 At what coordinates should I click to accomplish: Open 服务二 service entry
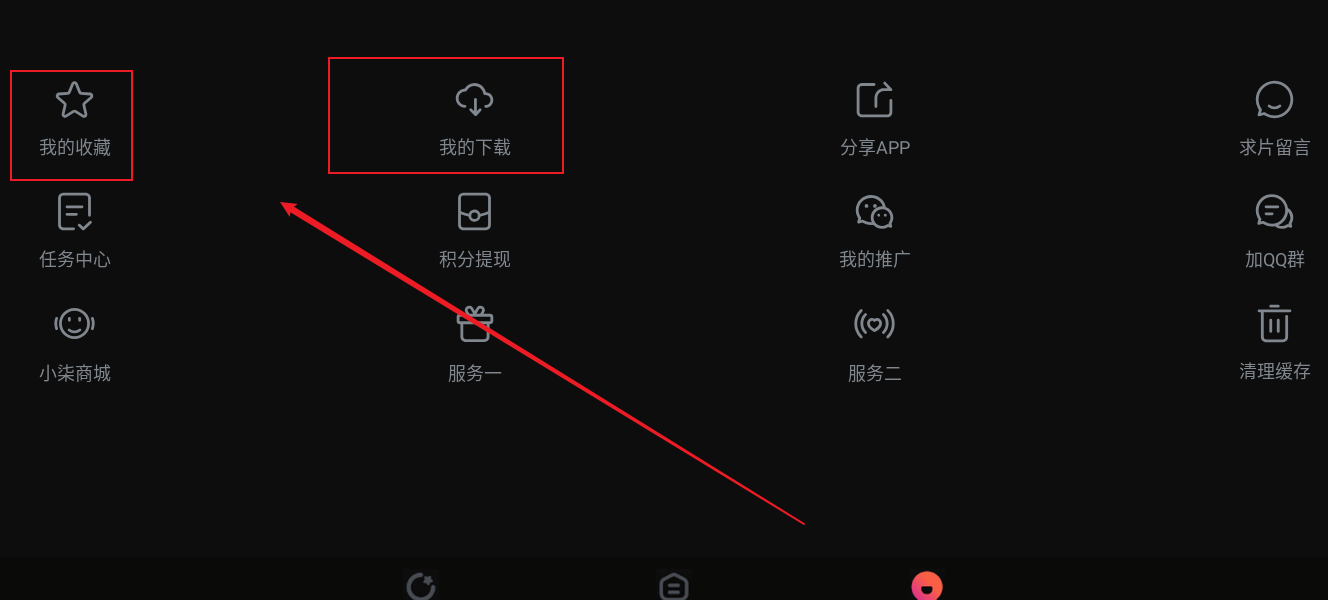pyautogui.click(x=874, y=345)
